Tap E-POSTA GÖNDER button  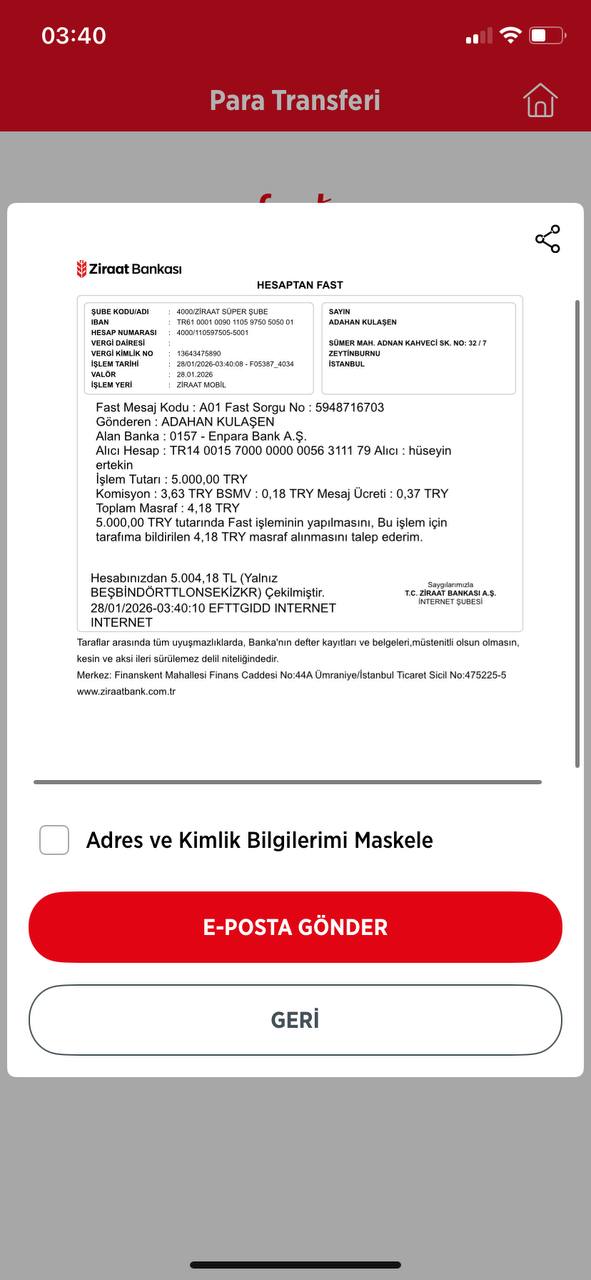coord(295,927)
